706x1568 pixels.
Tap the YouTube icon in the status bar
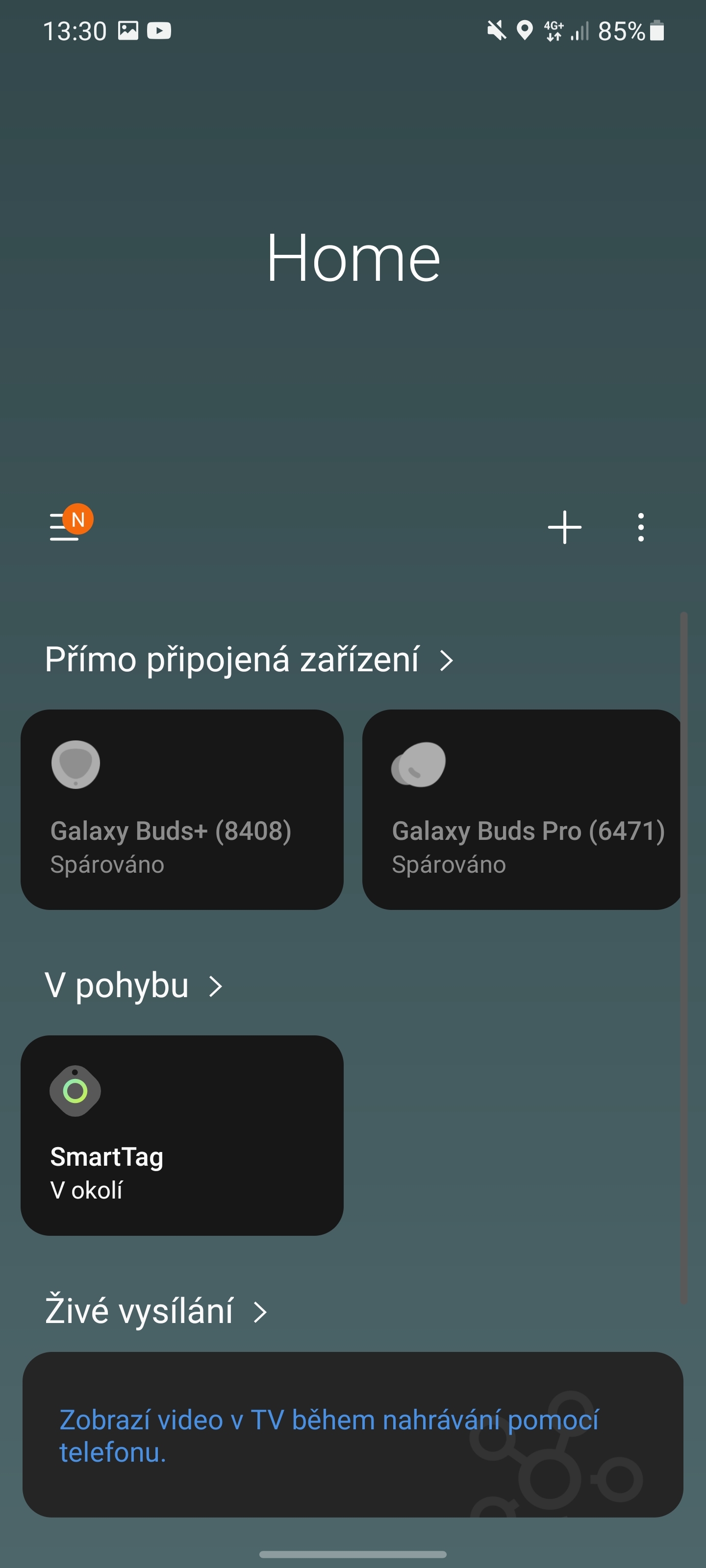coord(160,30)
